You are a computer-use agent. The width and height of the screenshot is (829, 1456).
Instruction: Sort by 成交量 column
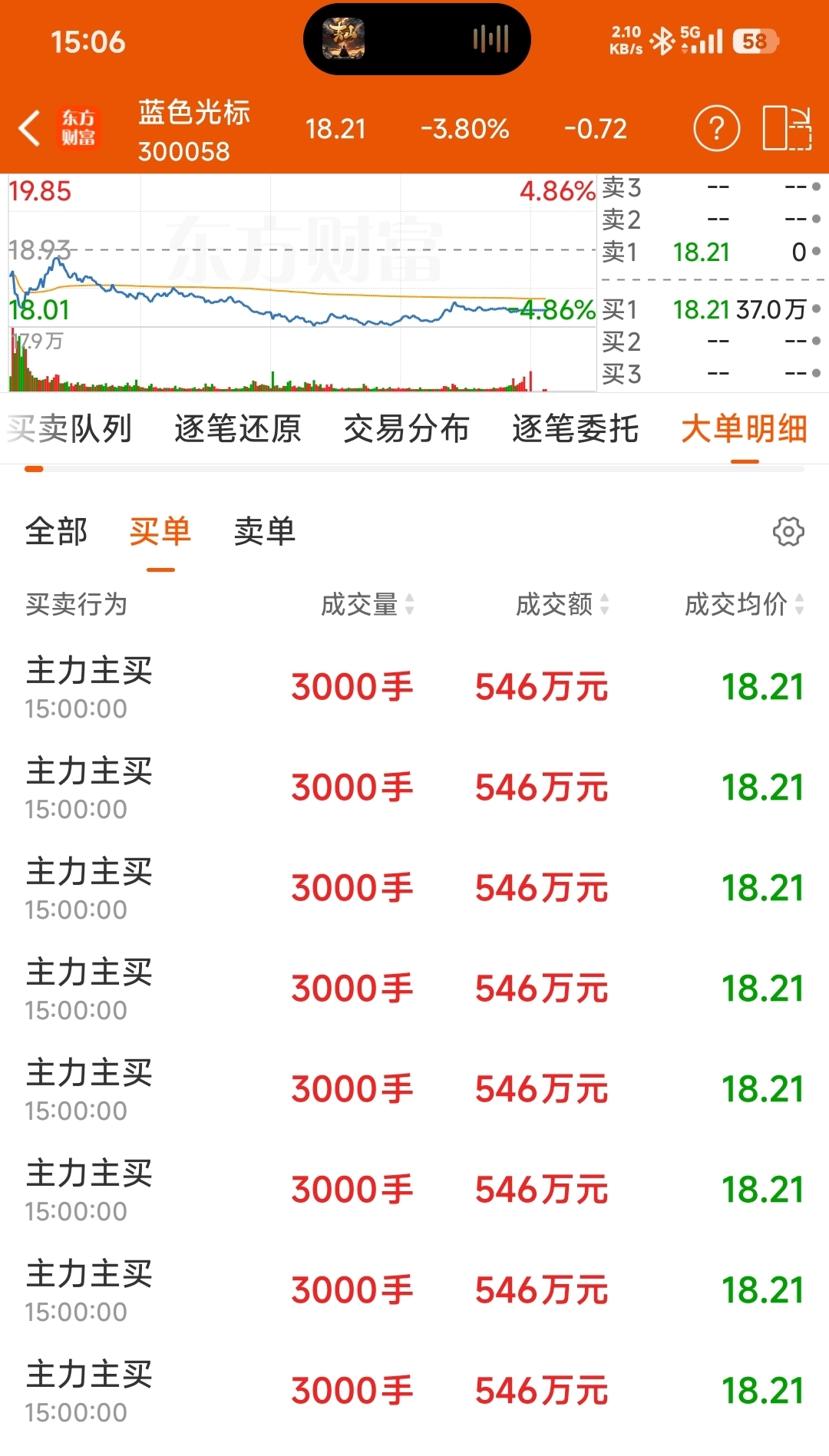pos(368,605)
